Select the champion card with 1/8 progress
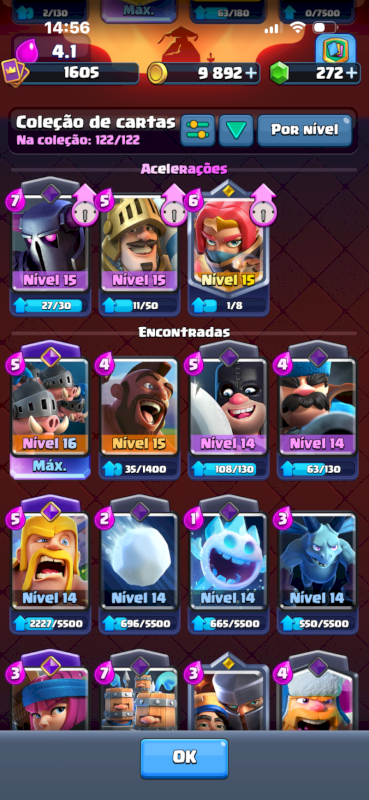The width and height of the screenshot is (369, 800). point(228,249)
